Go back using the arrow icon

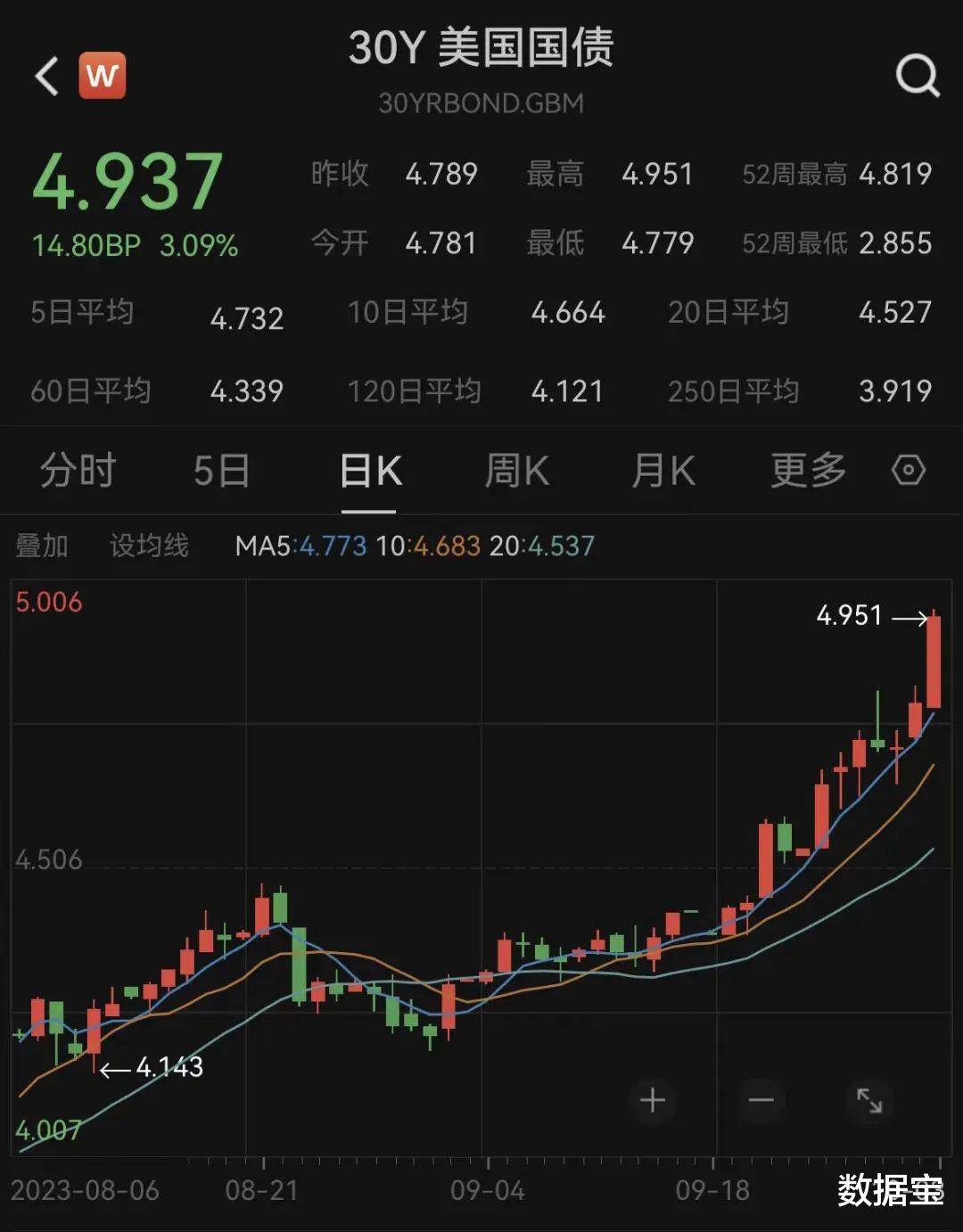coord(46,76)
